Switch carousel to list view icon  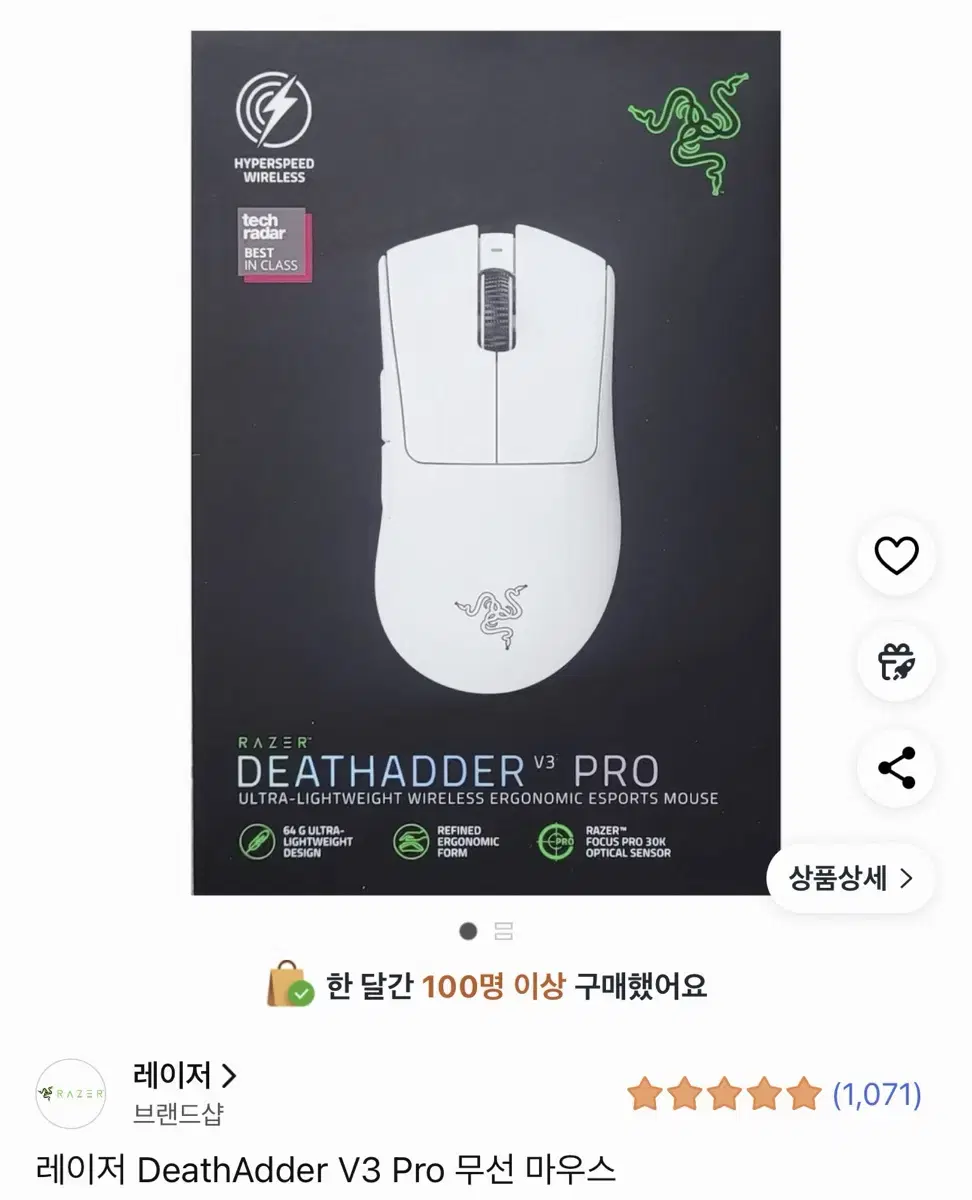coord(504,931)
